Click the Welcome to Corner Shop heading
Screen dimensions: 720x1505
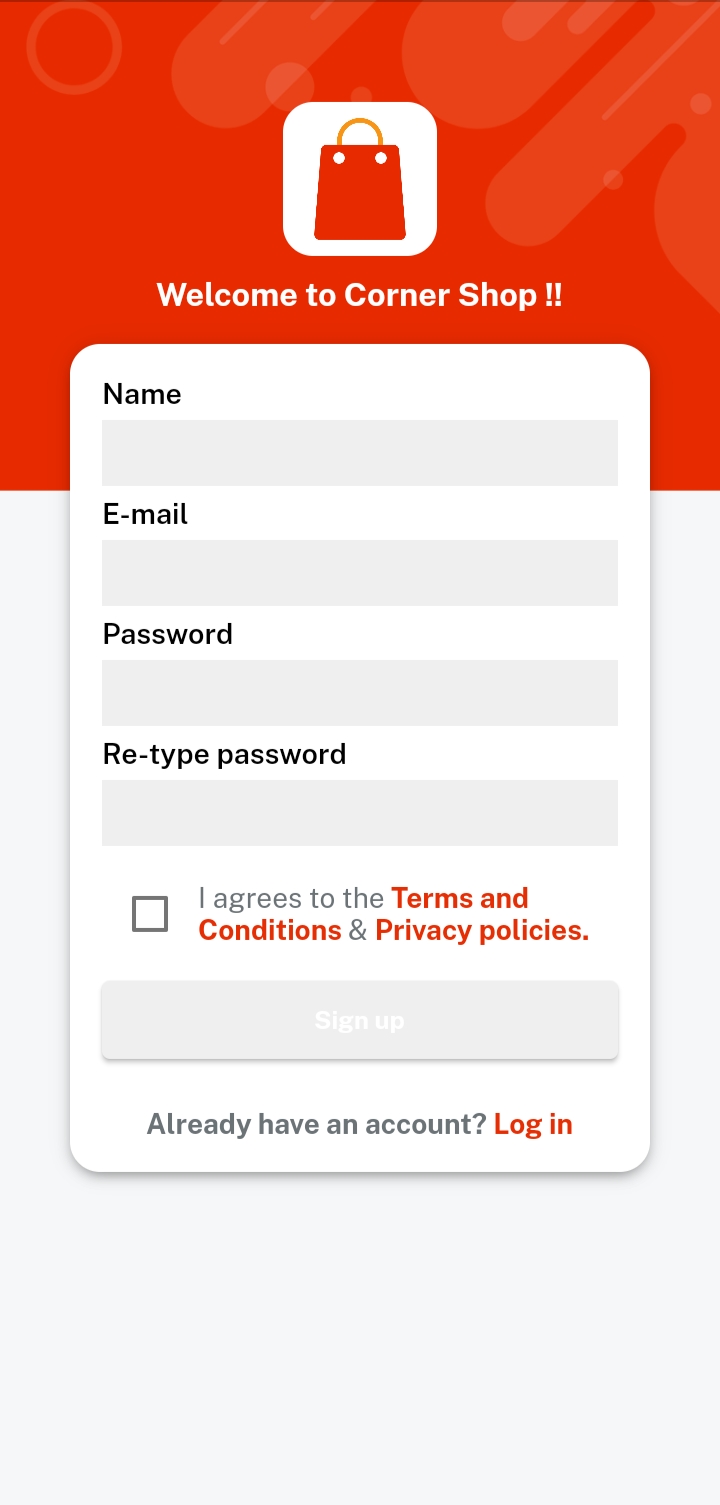coord(360,295)
